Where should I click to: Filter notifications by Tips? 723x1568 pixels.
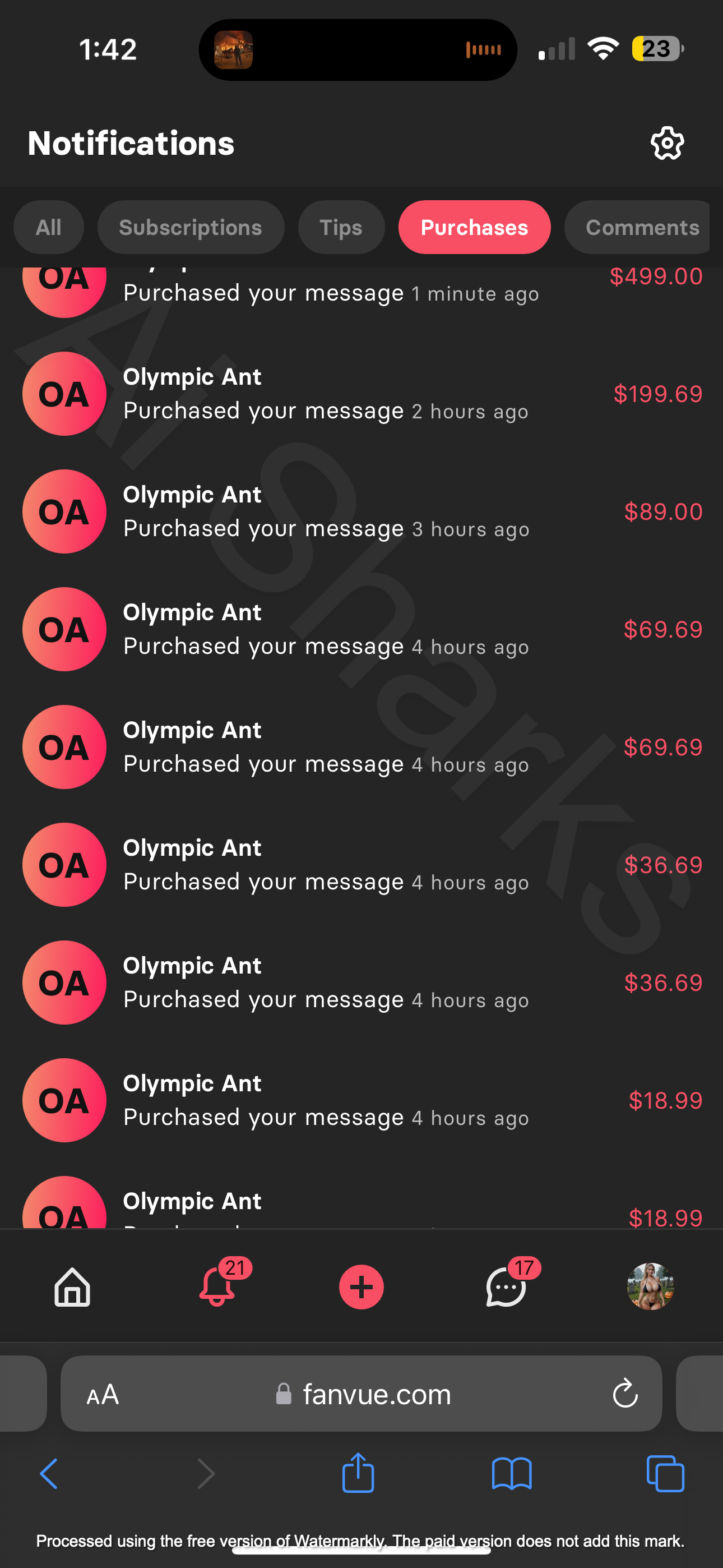coord(341,227)
